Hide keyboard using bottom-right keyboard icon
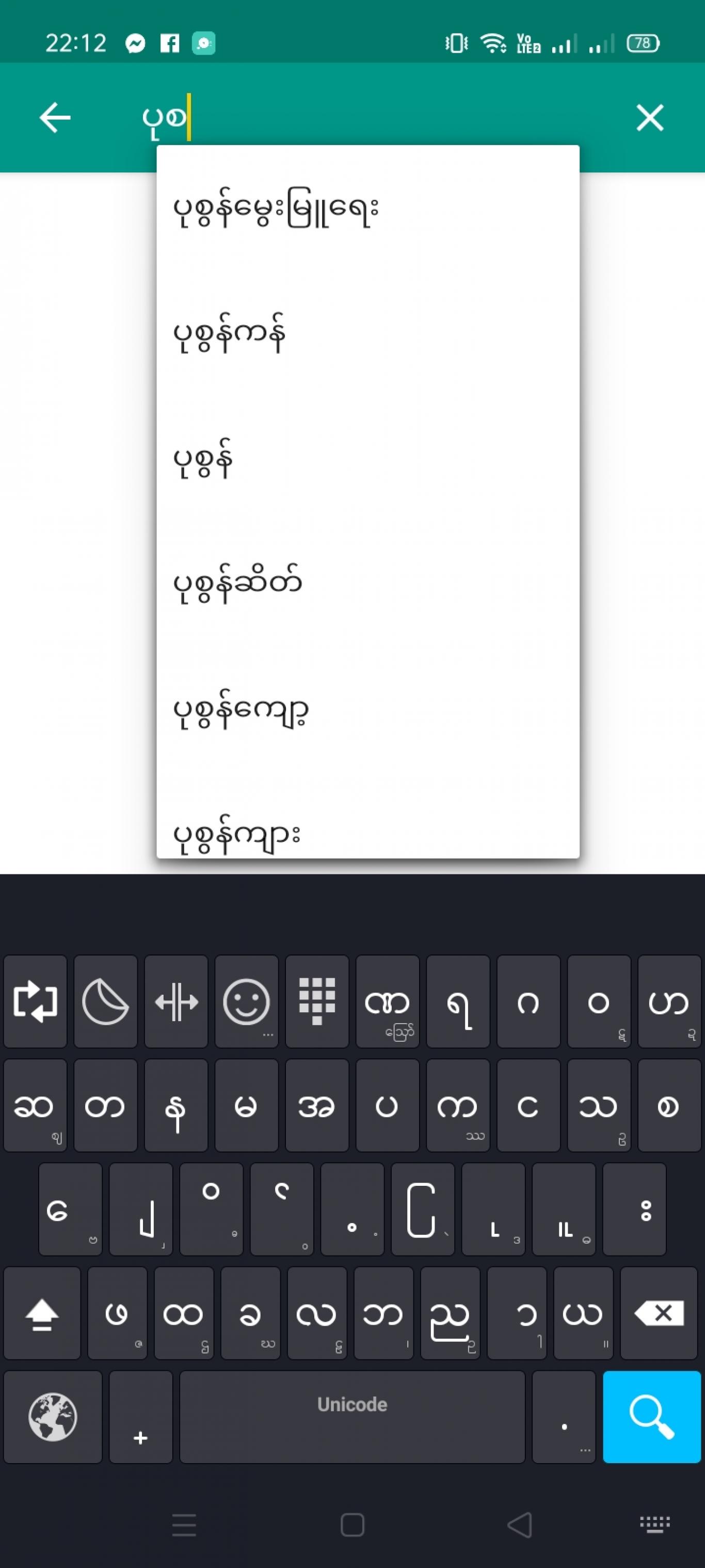The image size is (705, 1568). tap(654, 1524)
